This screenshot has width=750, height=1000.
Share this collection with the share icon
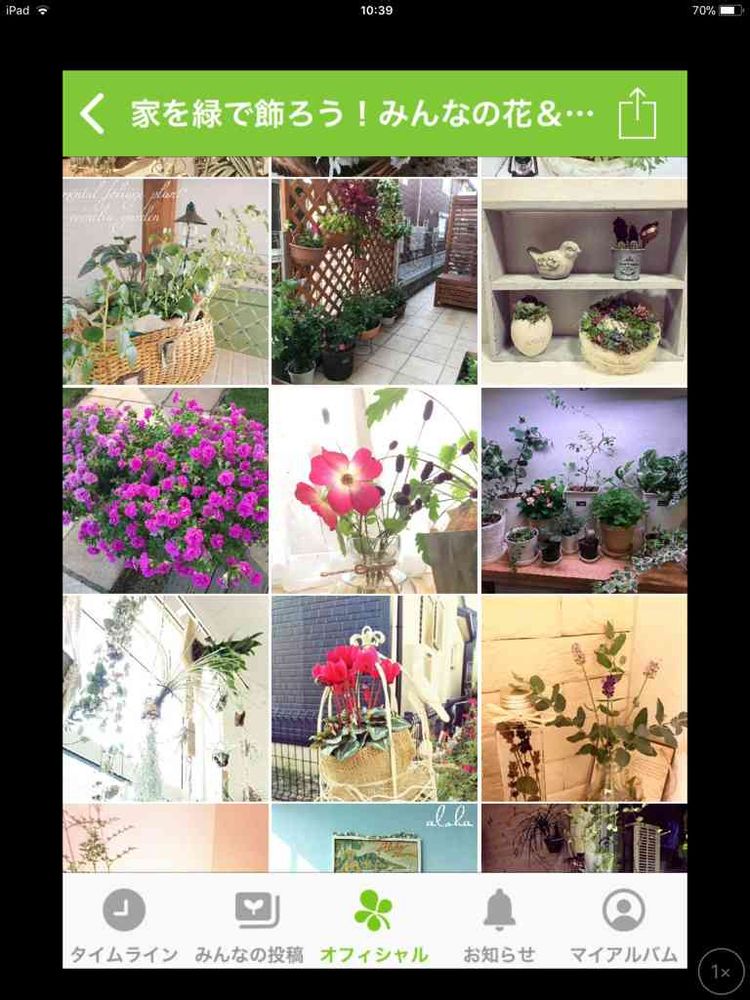(x=637, y=114)
